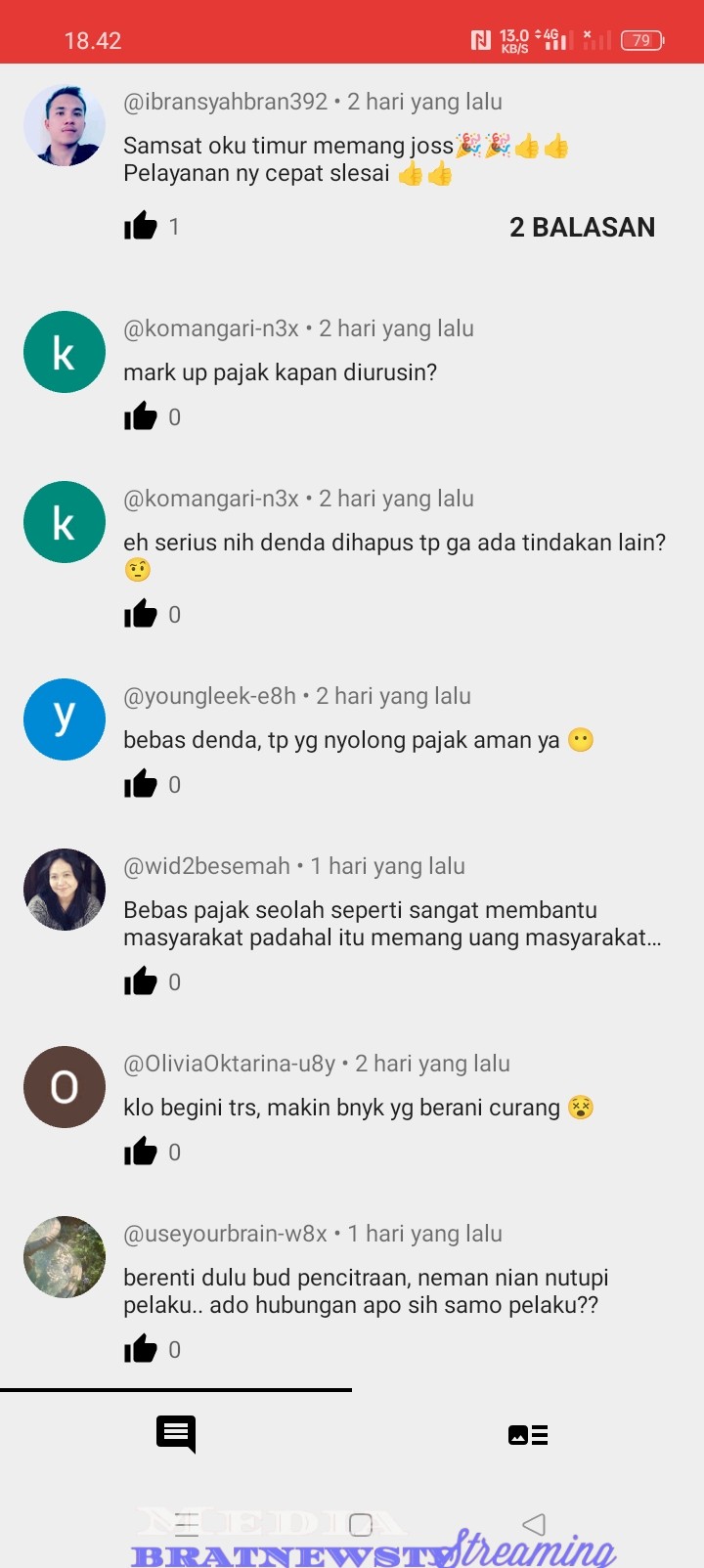Viewport: 704px width, 1568px height.
Task: Open the avatar of @wid2besemah
Action: coord(65,890)
